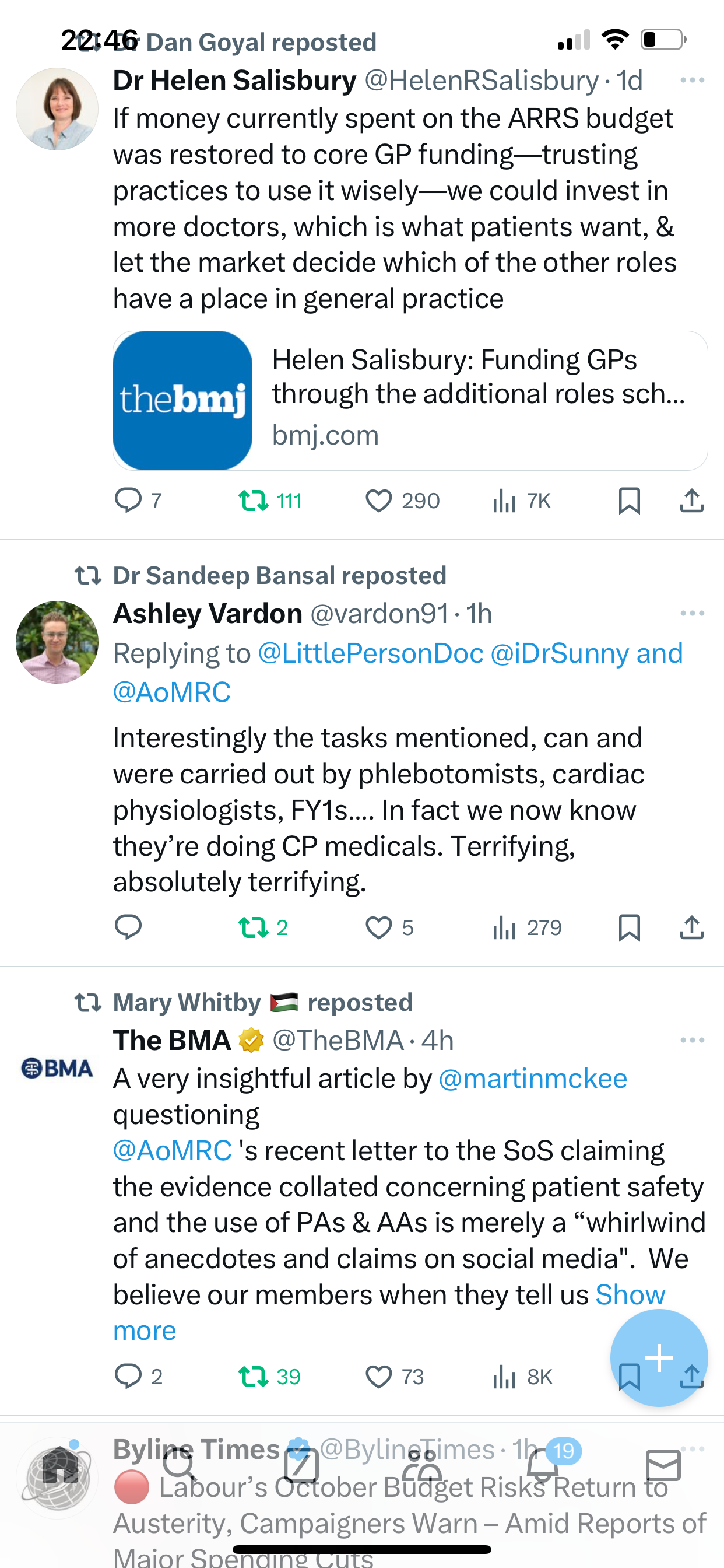This screenshot has width=724, height=1568.
Task: Open Ashley Vardon's profile picture
Action: pos(57,642)
